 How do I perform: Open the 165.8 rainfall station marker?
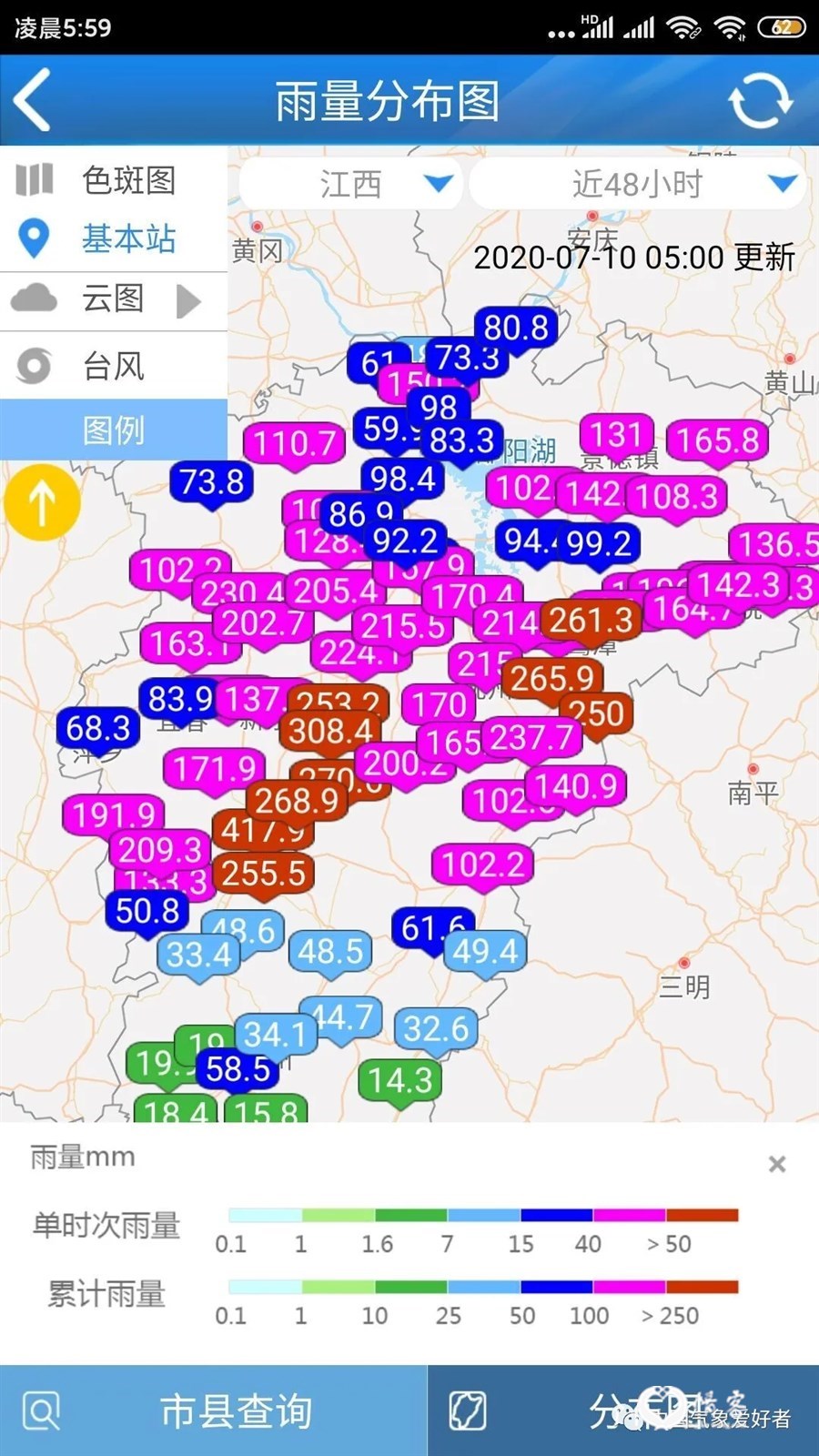(717, 441)
